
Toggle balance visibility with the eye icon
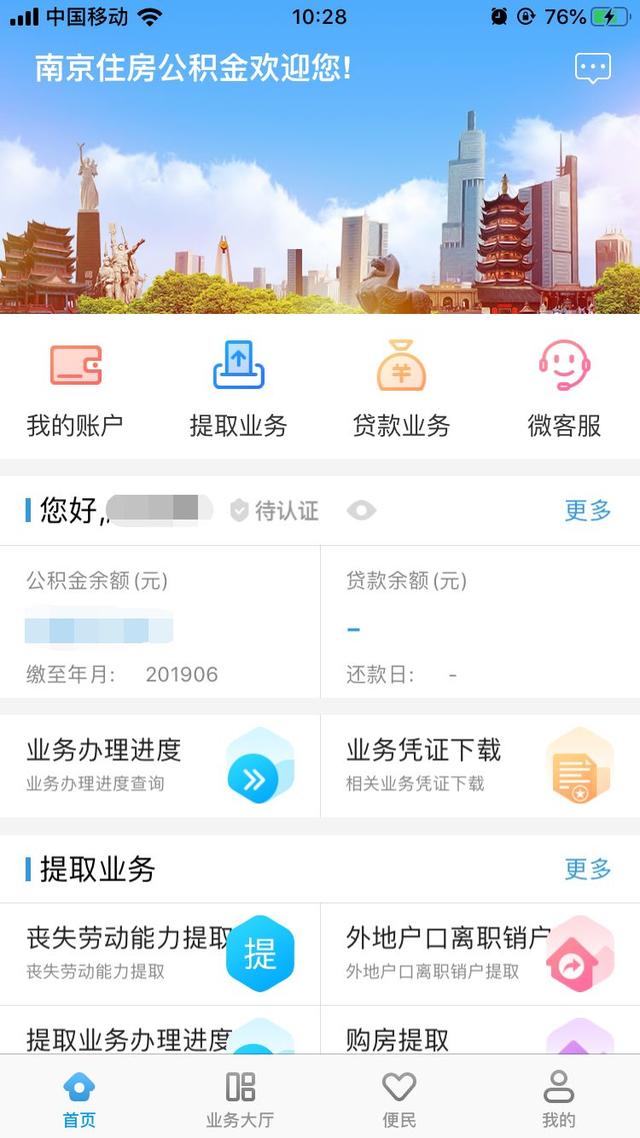(361, 511)
